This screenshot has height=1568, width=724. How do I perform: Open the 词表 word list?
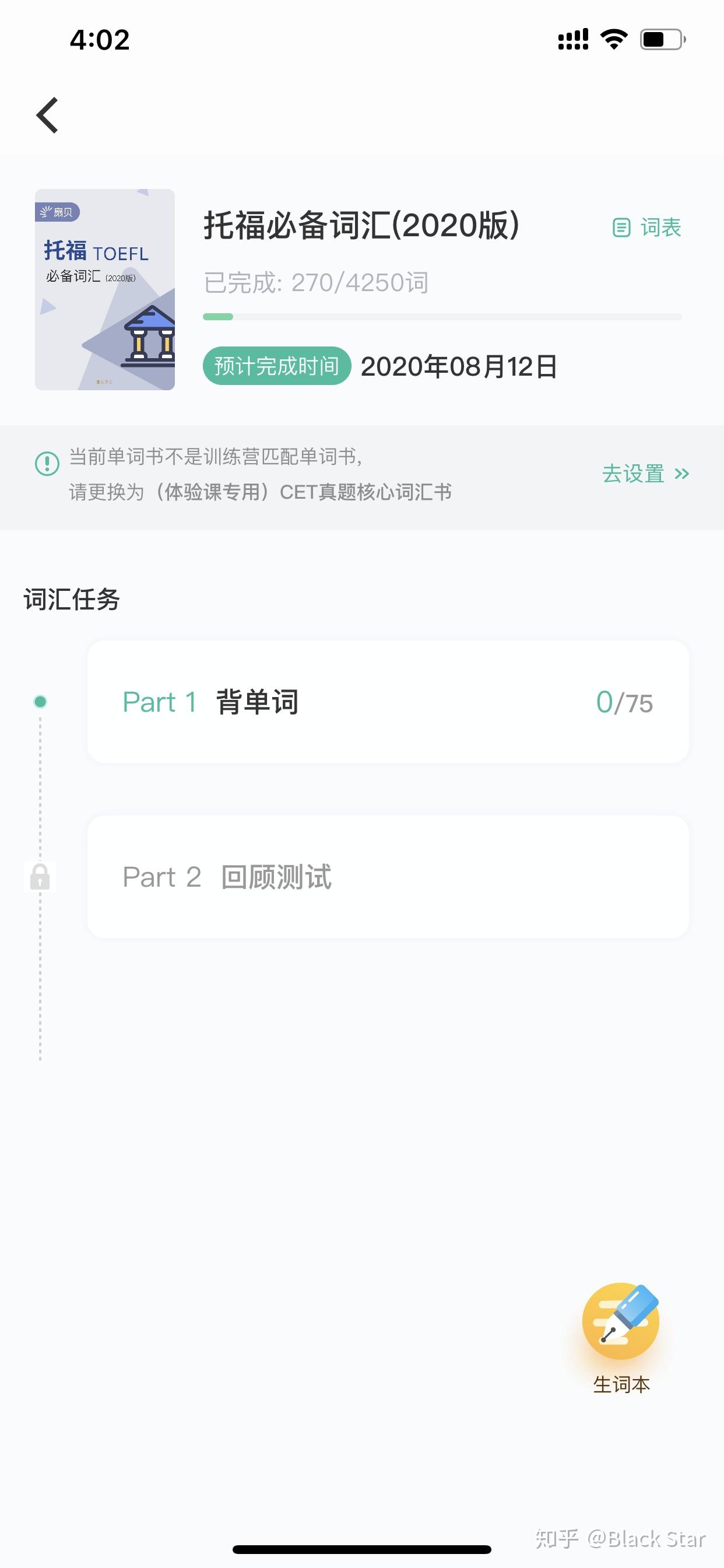[x=646, y=228]
